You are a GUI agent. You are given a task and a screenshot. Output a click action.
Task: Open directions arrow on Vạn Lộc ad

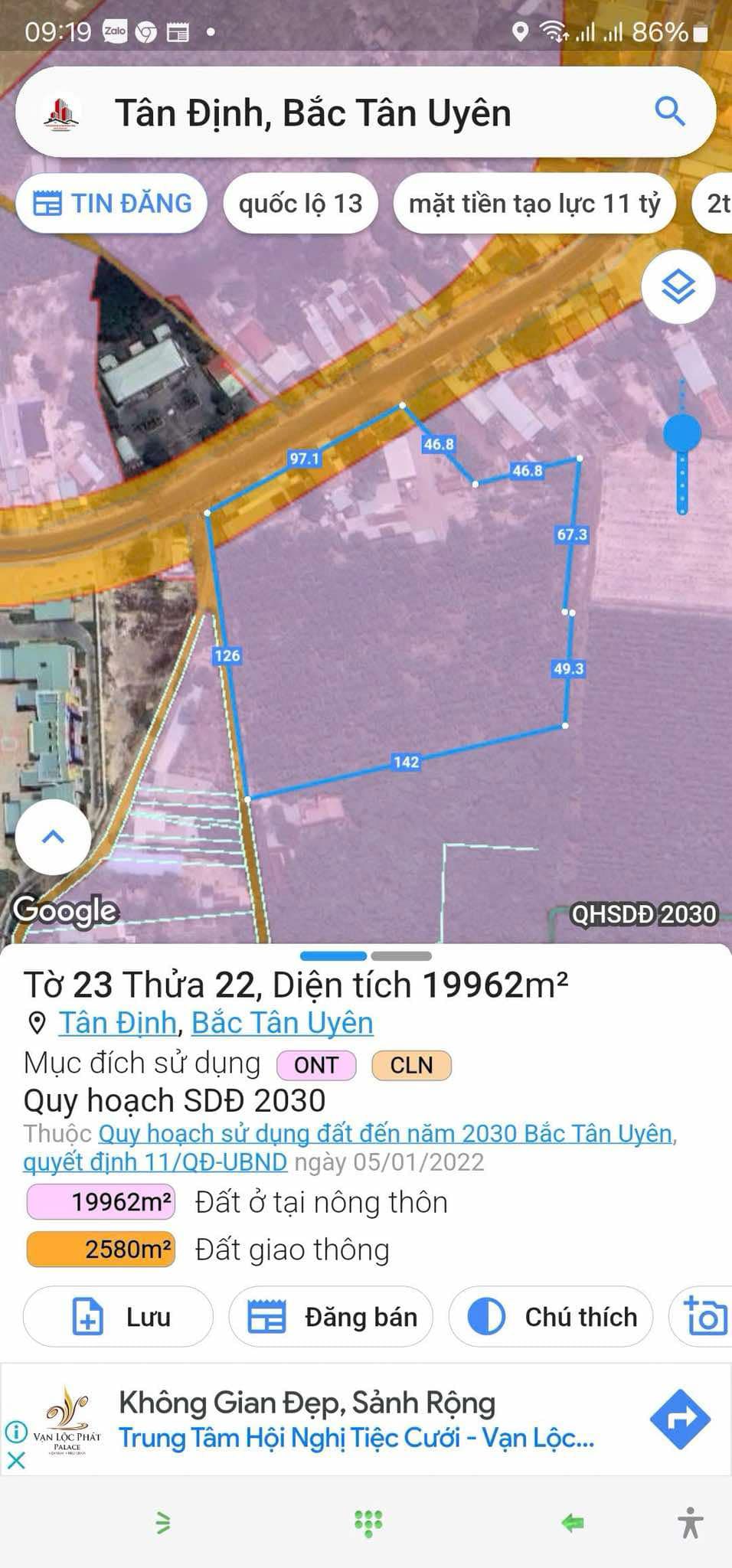[x=679, y=1419]
